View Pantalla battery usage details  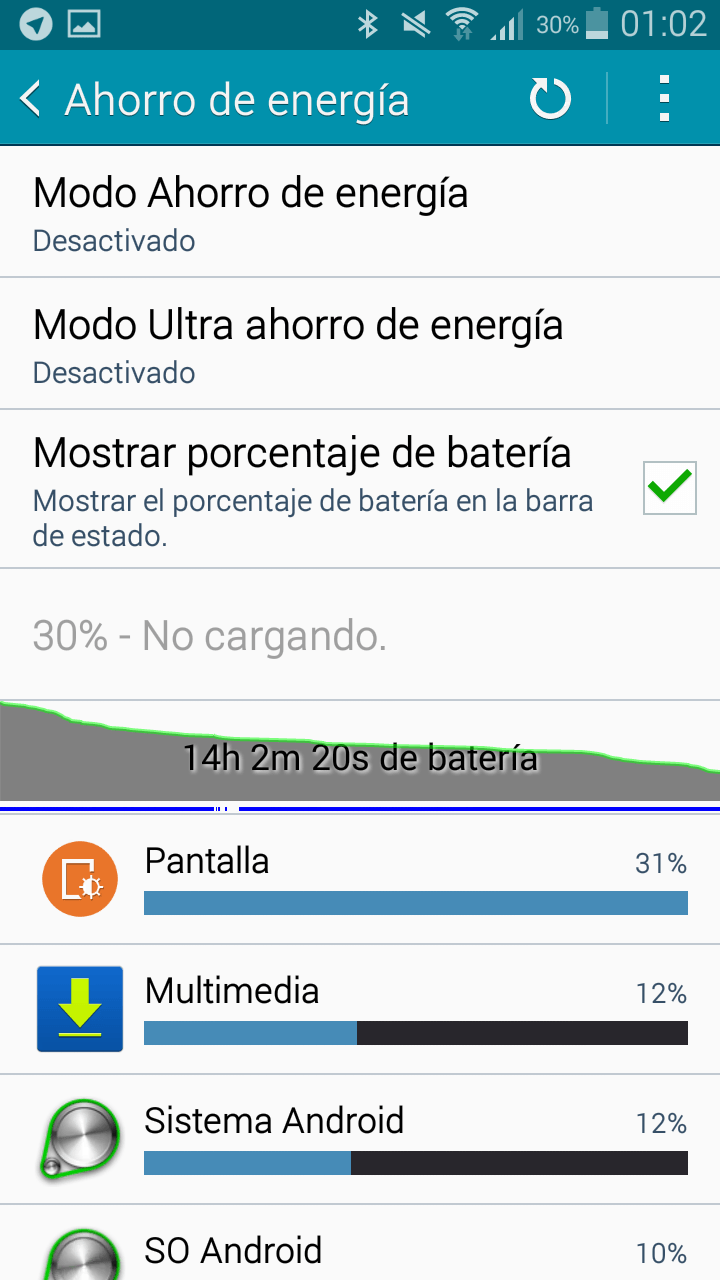coord(360,880)
